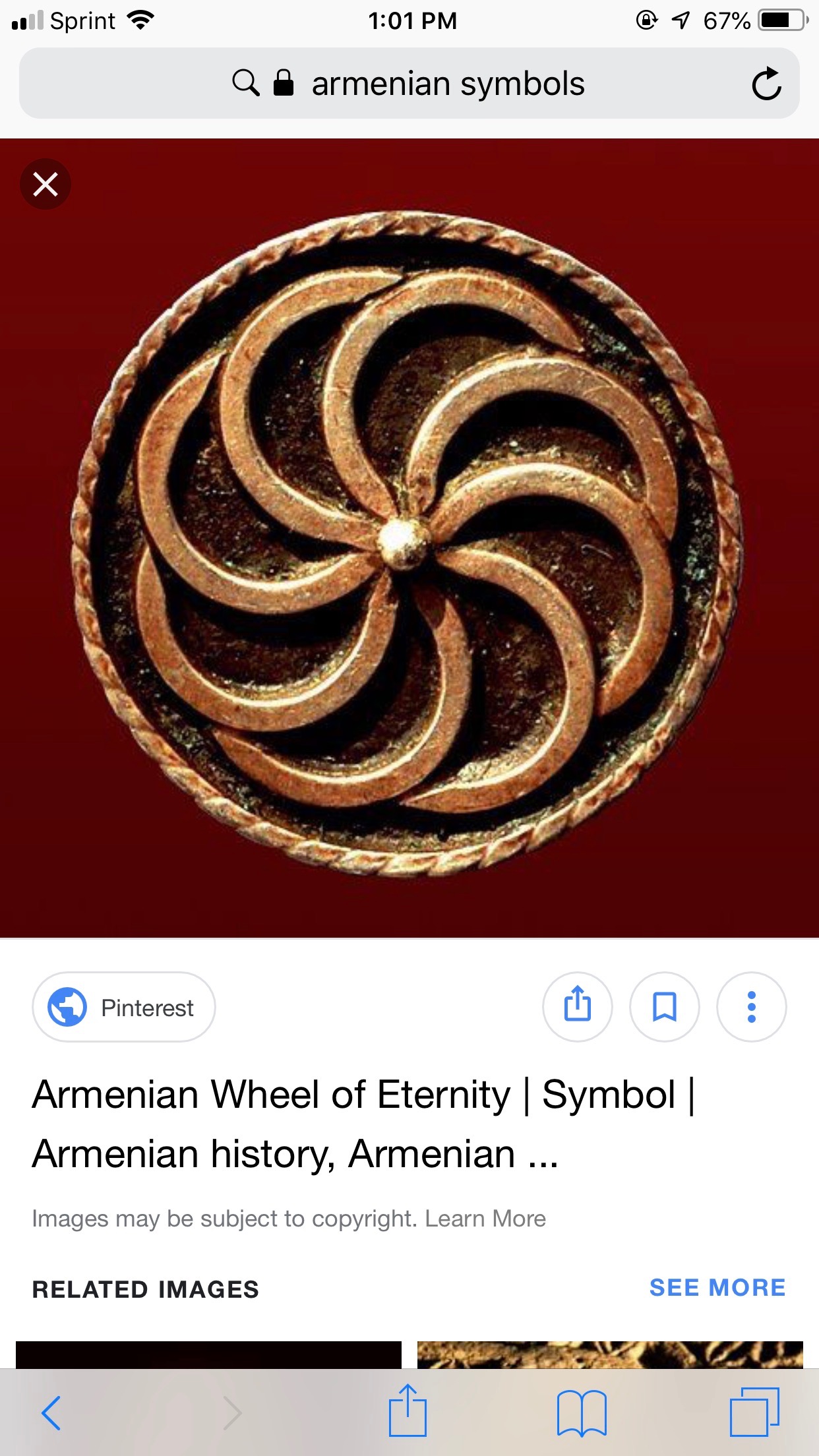Screen dimensions: 819x1456
Task: Open the Safari share sheet
Action: tap(408, 1411)
